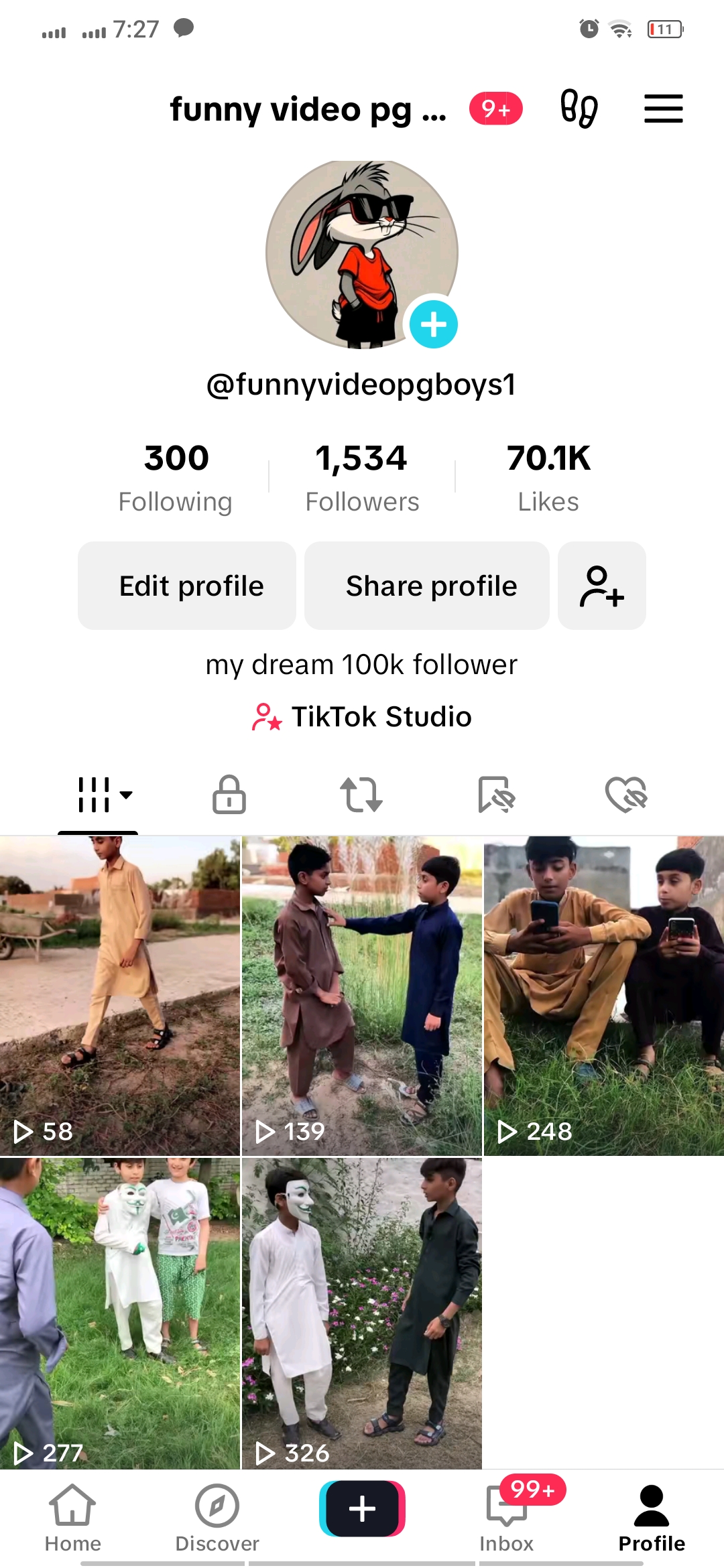This screenshot has width=724, height=1568.
Task: Open the video with 326 views
Action: click(362, 1313)
